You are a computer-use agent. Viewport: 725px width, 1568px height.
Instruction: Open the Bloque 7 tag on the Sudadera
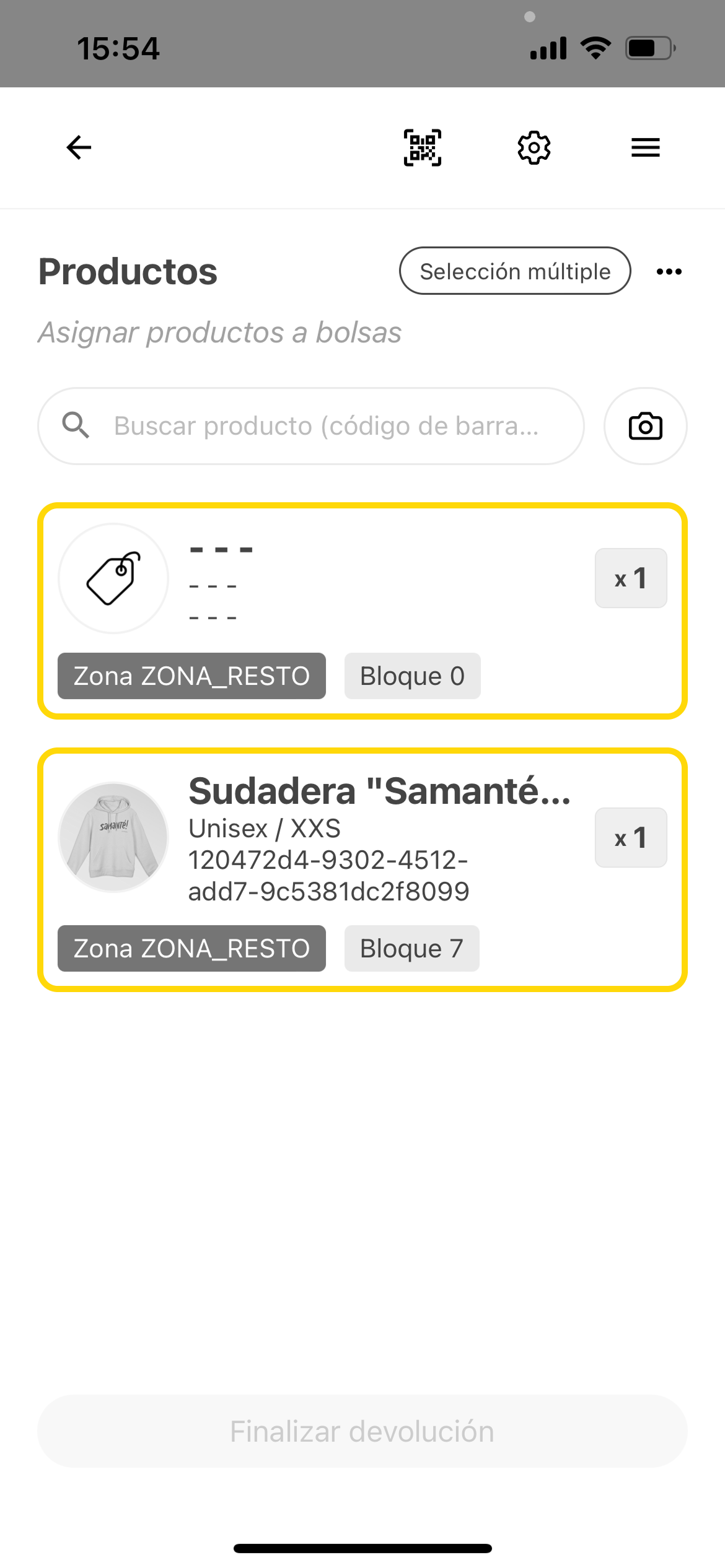(x=411, y=947)
